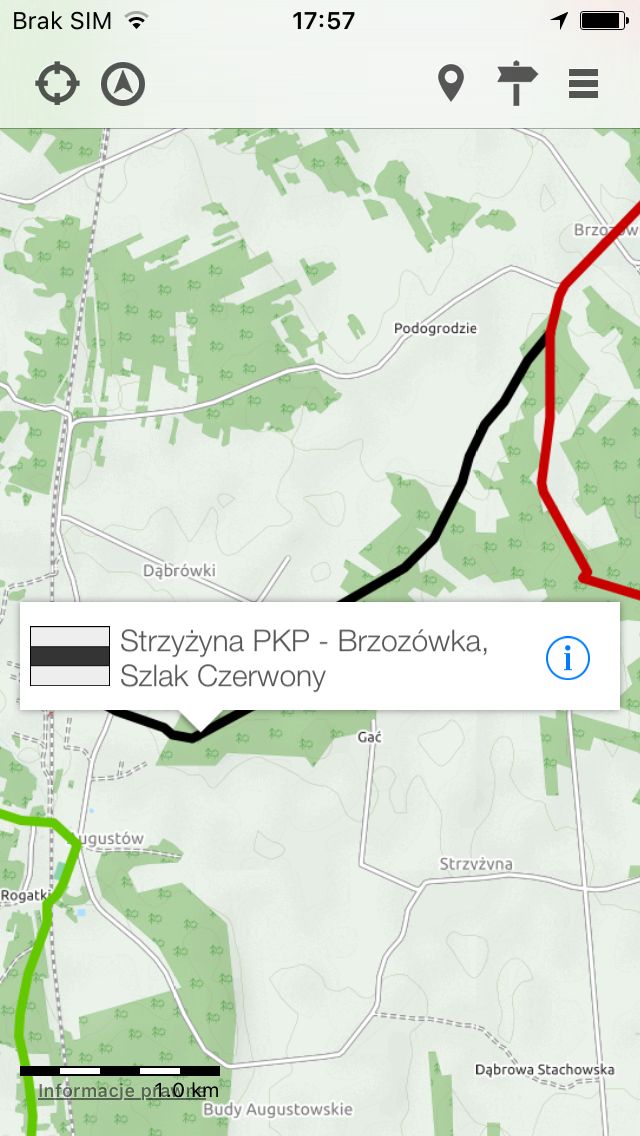Open the places pin icon
This screenshot has width=640, height=1136.
[451, 83]
